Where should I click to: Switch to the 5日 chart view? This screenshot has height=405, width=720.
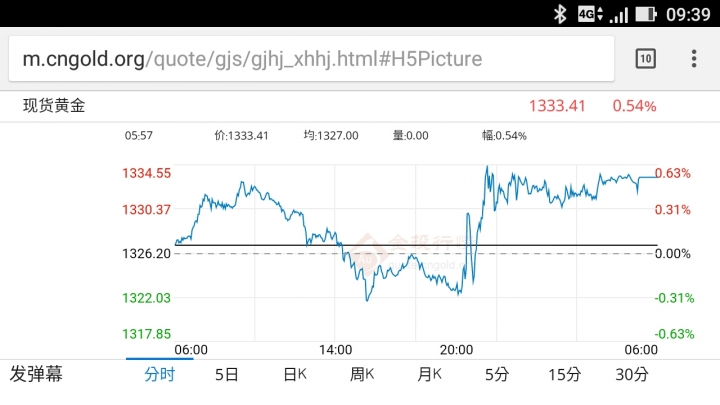[x=227, y=375]
